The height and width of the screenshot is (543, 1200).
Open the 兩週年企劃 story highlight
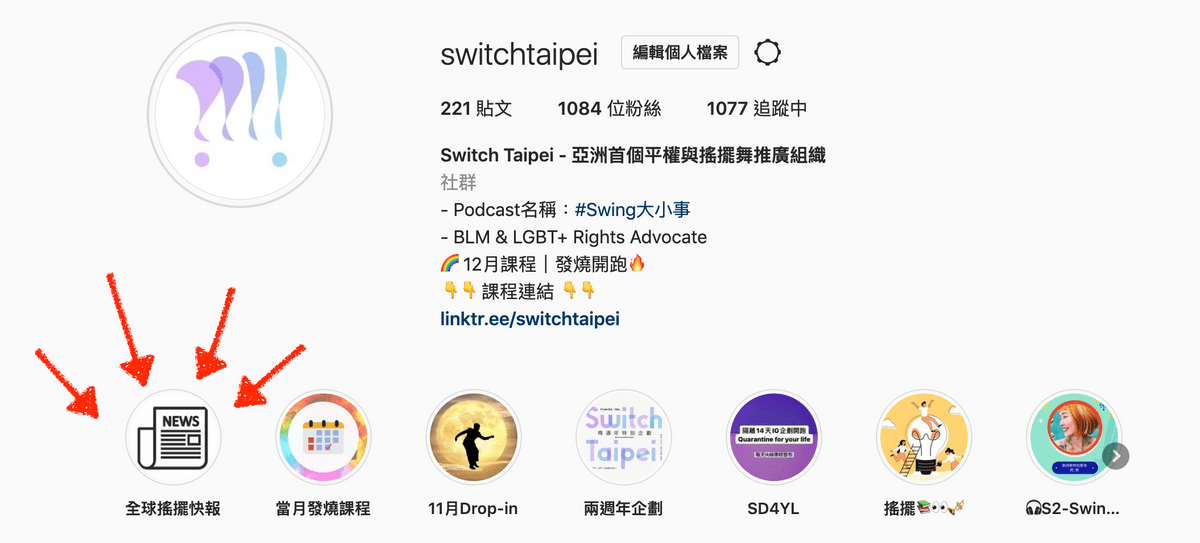pos(623,438)
